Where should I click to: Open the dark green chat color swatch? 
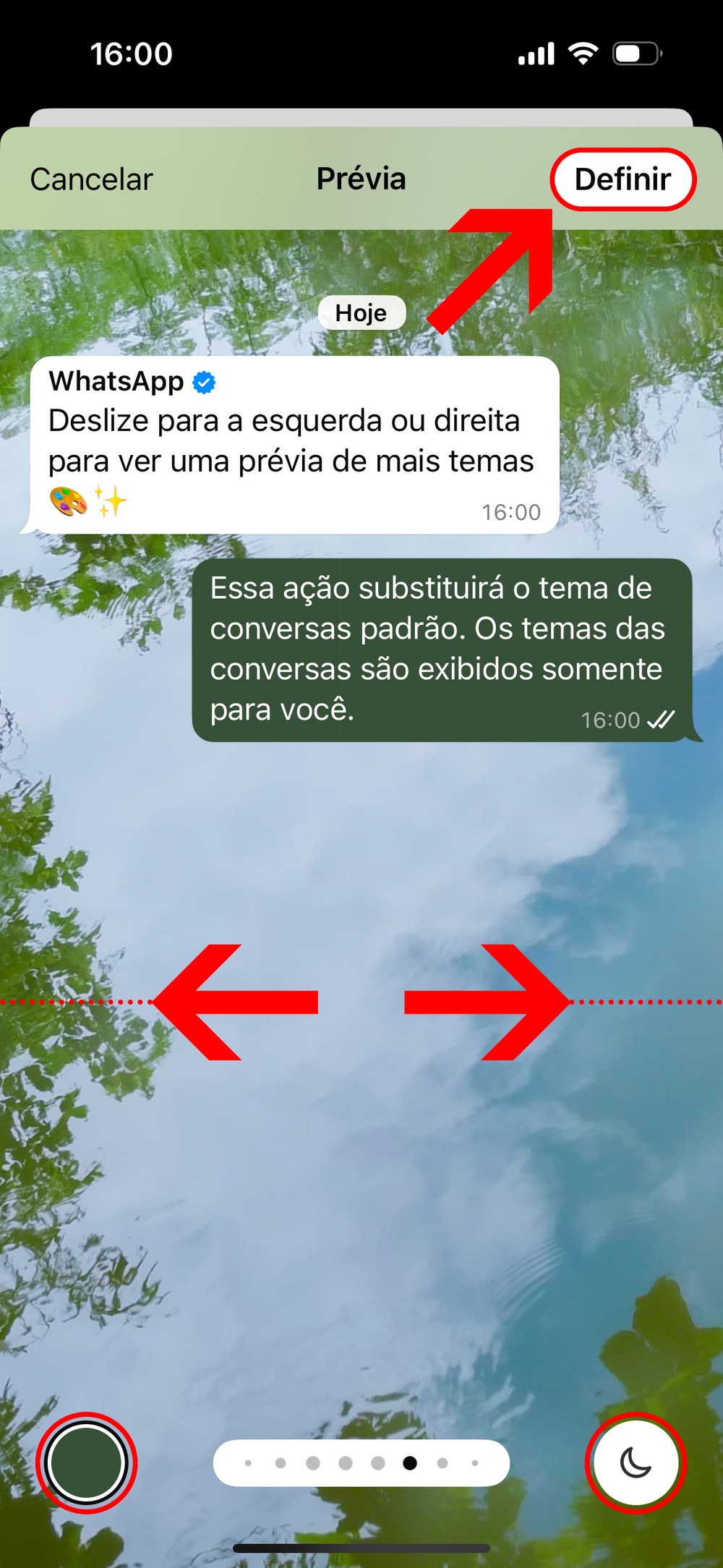click(86, 1462)
